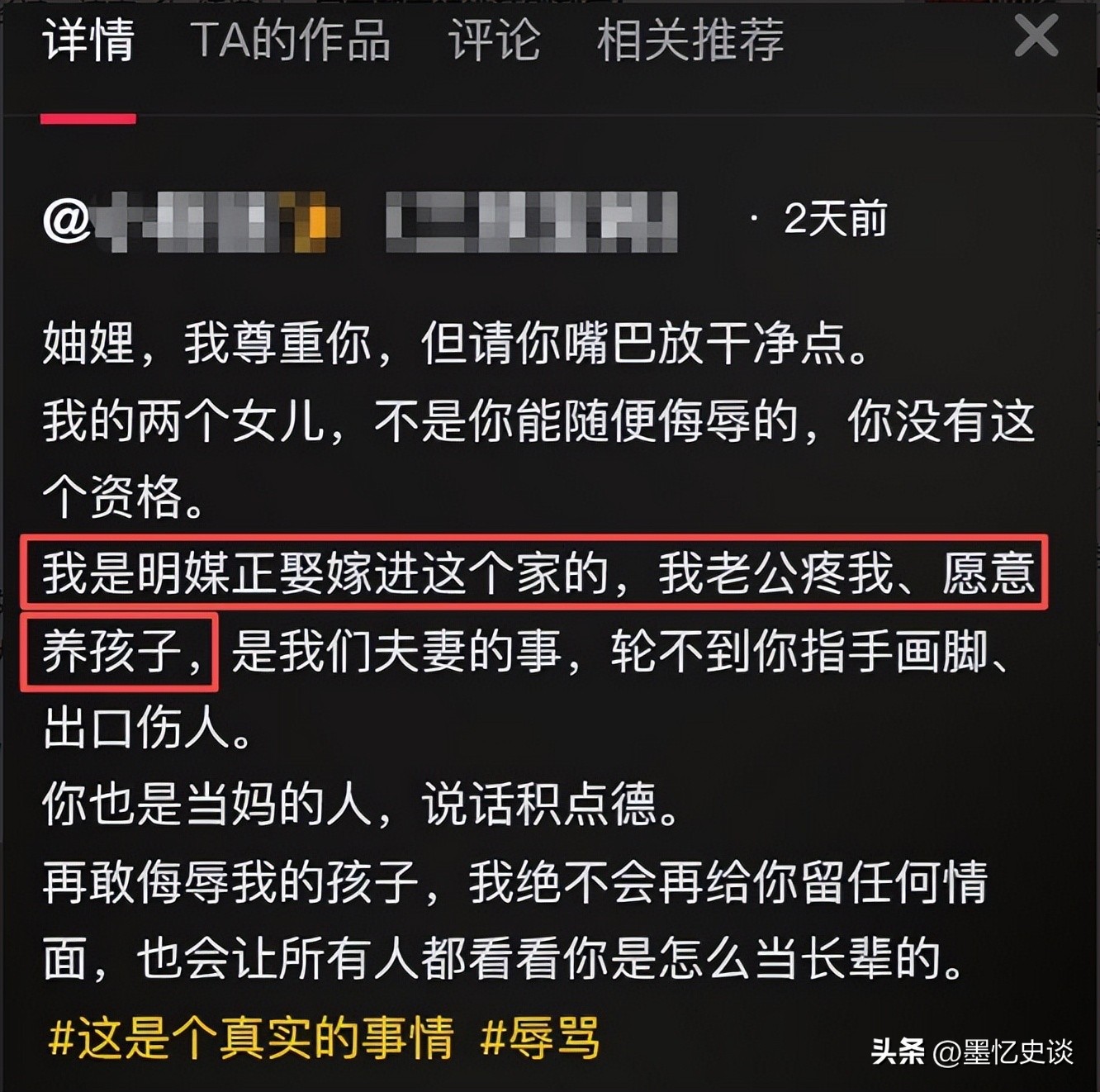Open the #辱骂 hashtag
This screenshot has width=1100, height=1092.
pos(539,1037)
